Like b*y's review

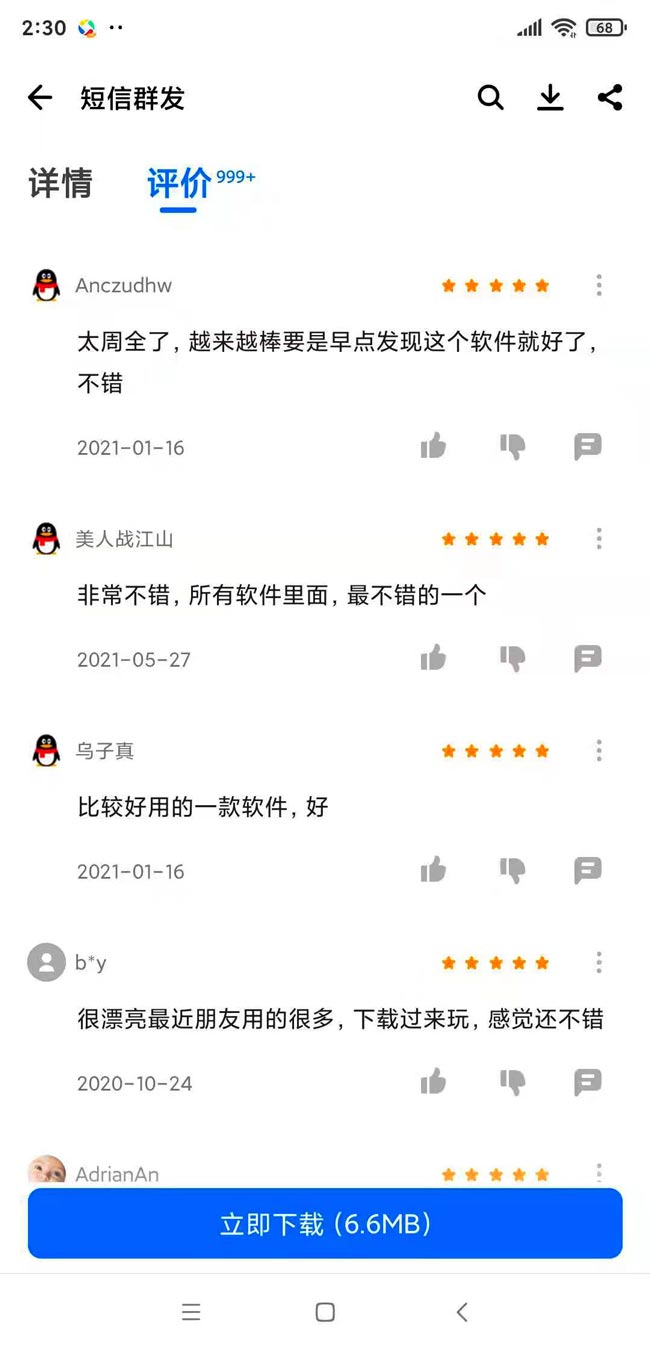click(x=433, y=1082)
